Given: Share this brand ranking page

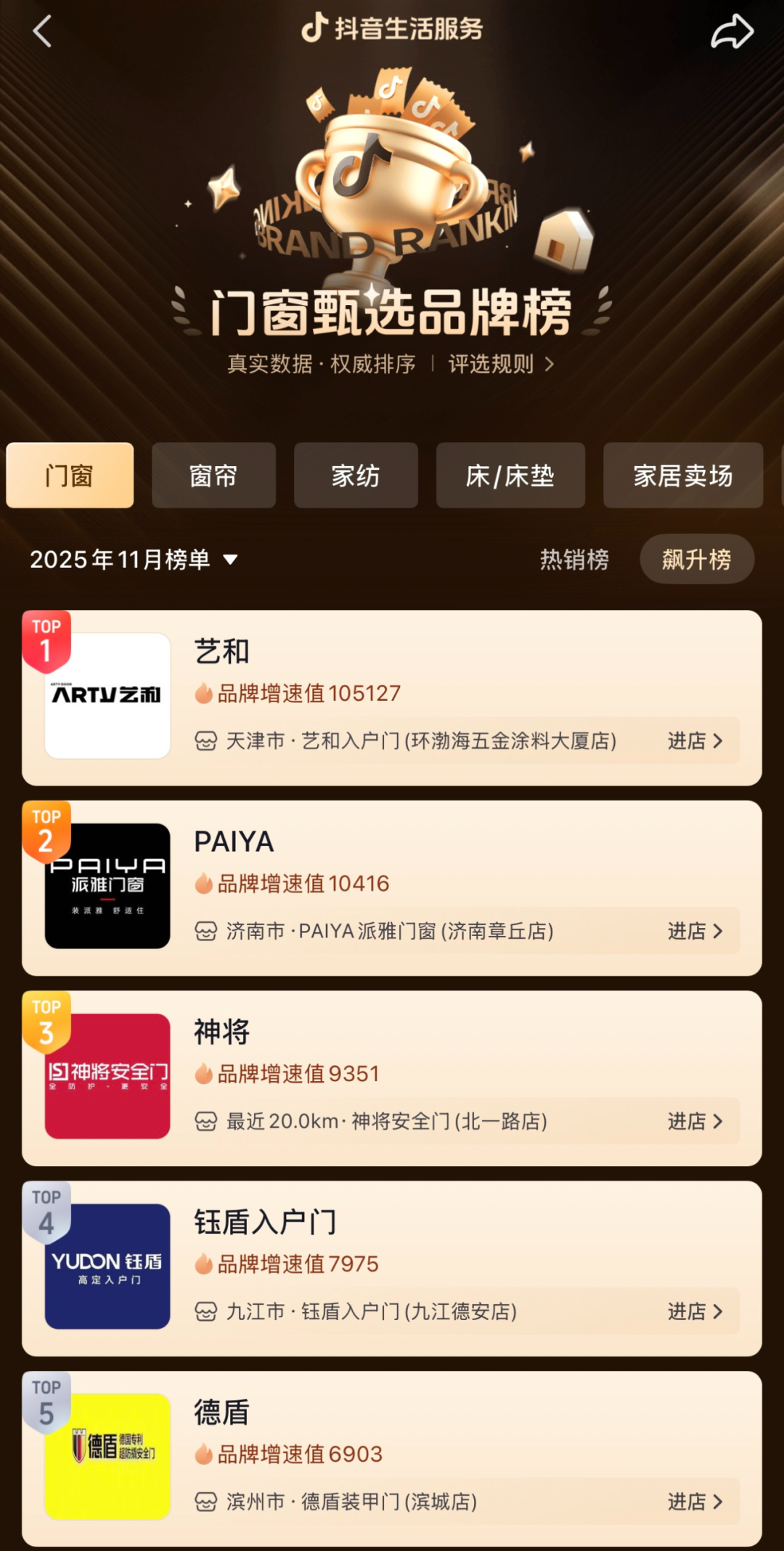Looking at the screenshot, I should [732, 32].
